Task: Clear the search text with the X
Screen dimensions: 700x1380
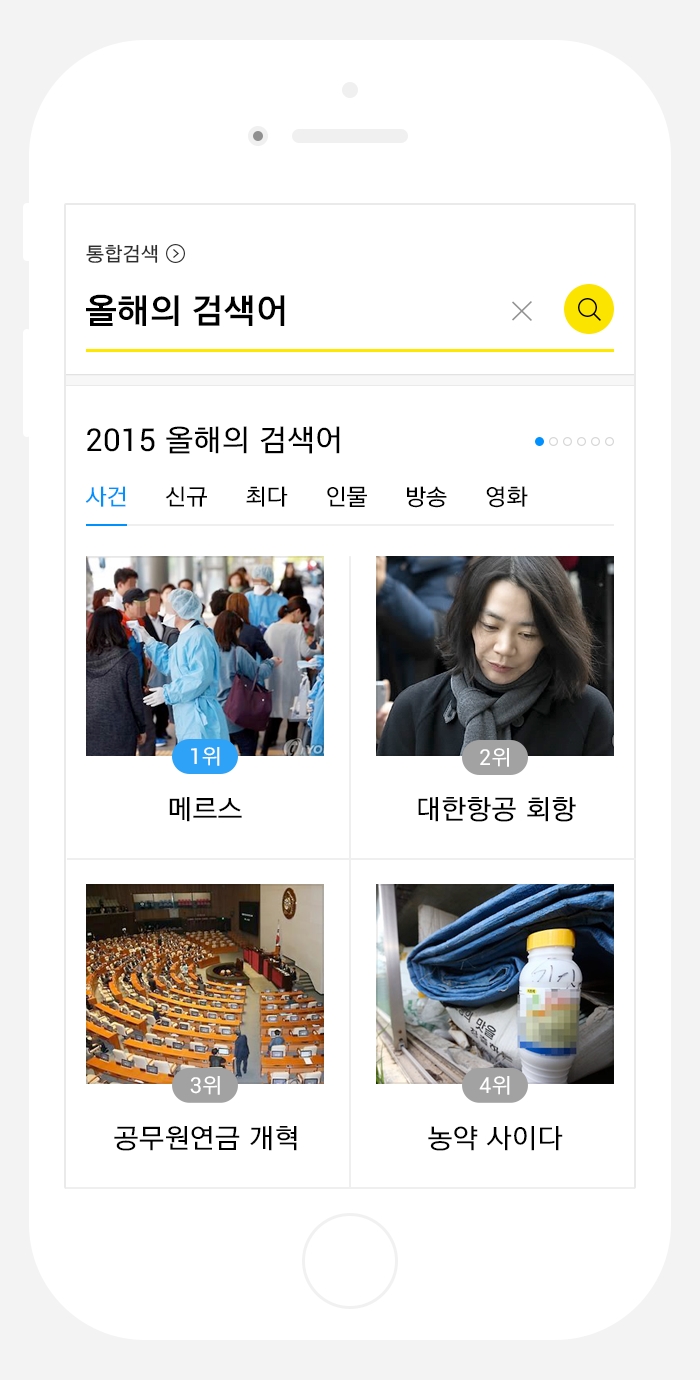Action: [x=521, y=311]
